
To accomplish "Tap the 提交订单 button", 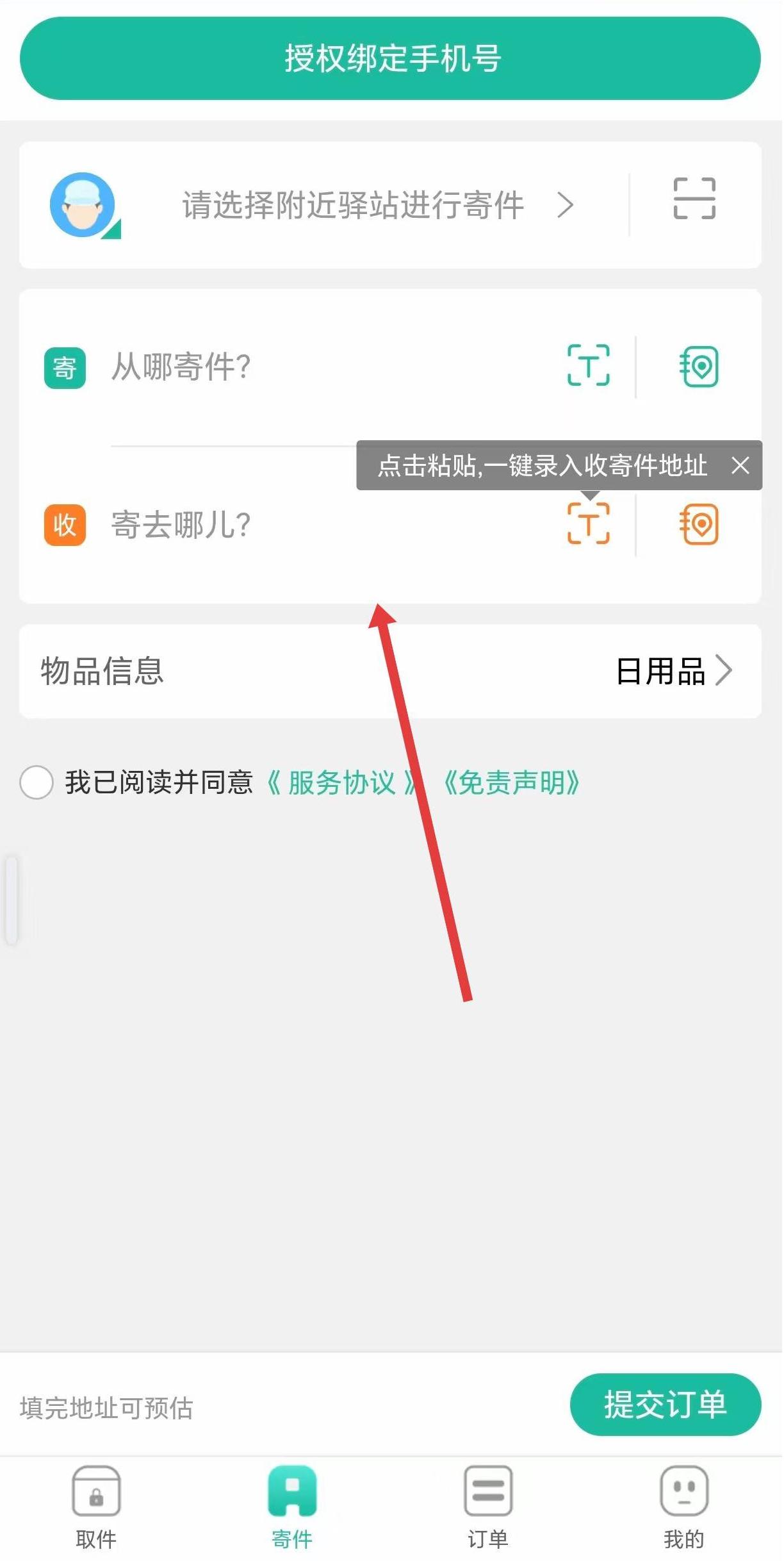I will (x=665, y=1404).
